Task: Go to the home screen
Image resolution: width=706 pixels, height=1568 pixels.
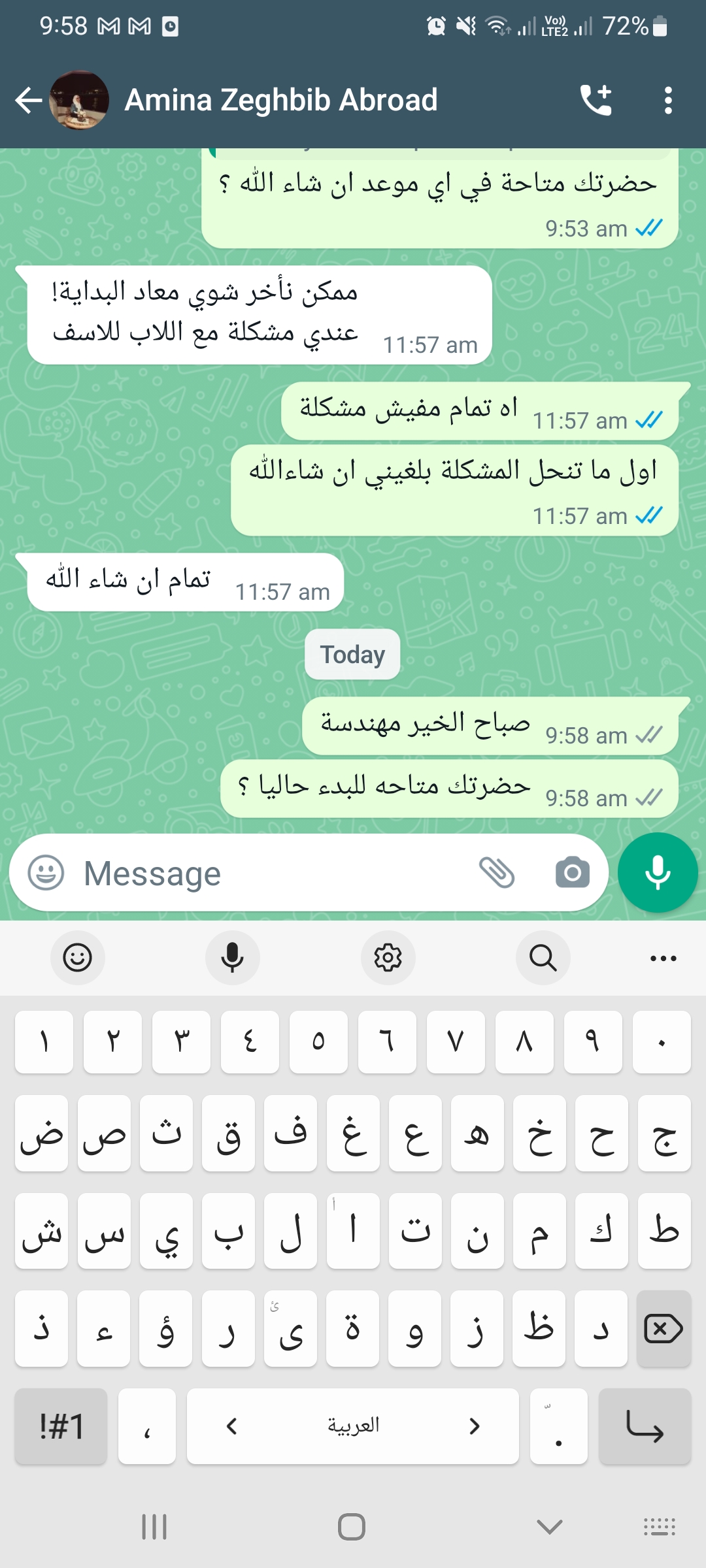Action: coord(352,1527)
